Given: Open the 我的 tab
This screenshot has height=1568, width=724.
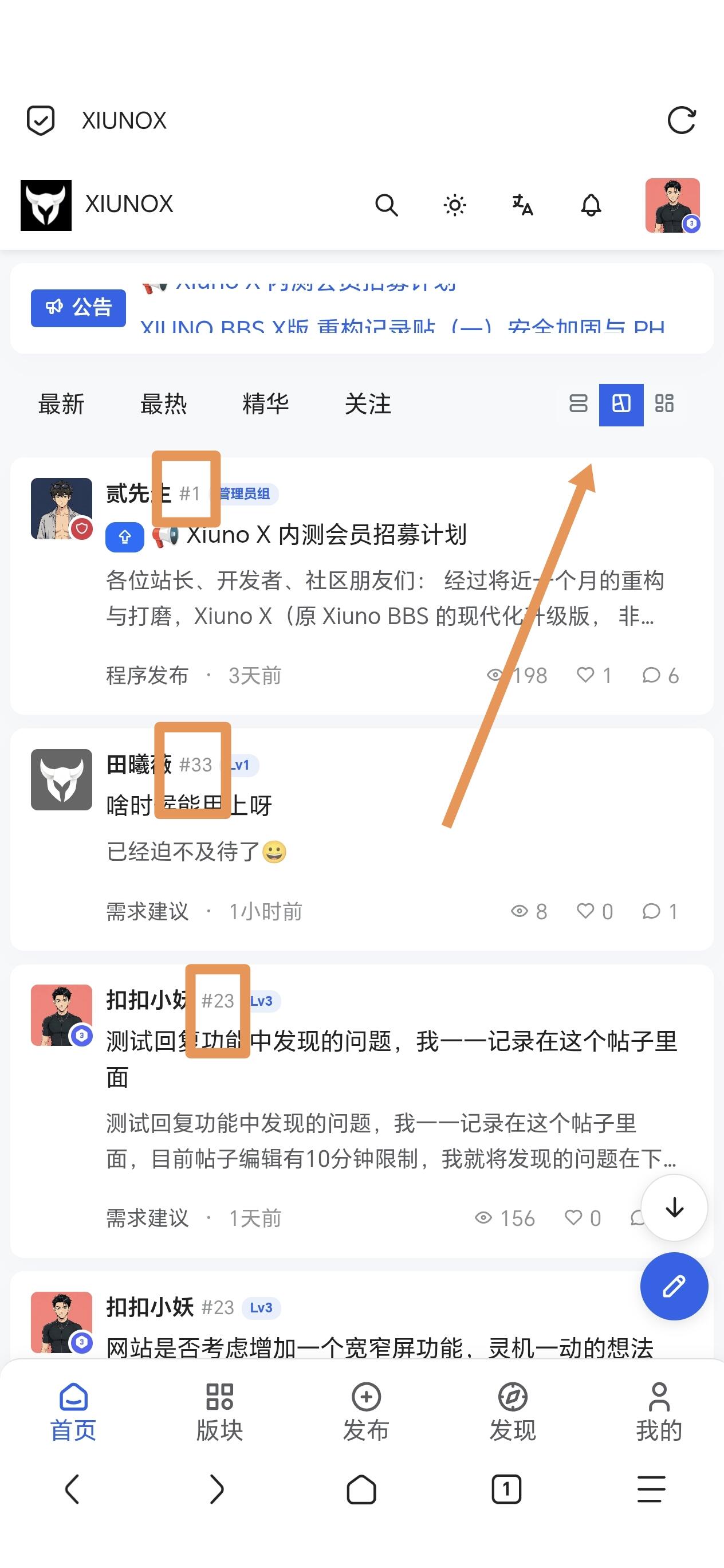Looking at the screenshot, I should point(659,1412).
